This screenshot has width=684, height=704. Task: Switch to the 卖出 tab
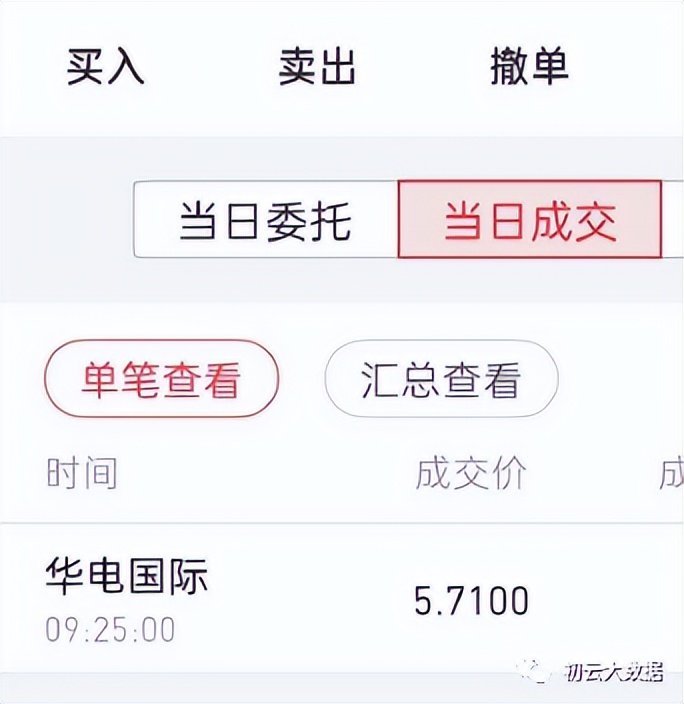click(317, 66)
